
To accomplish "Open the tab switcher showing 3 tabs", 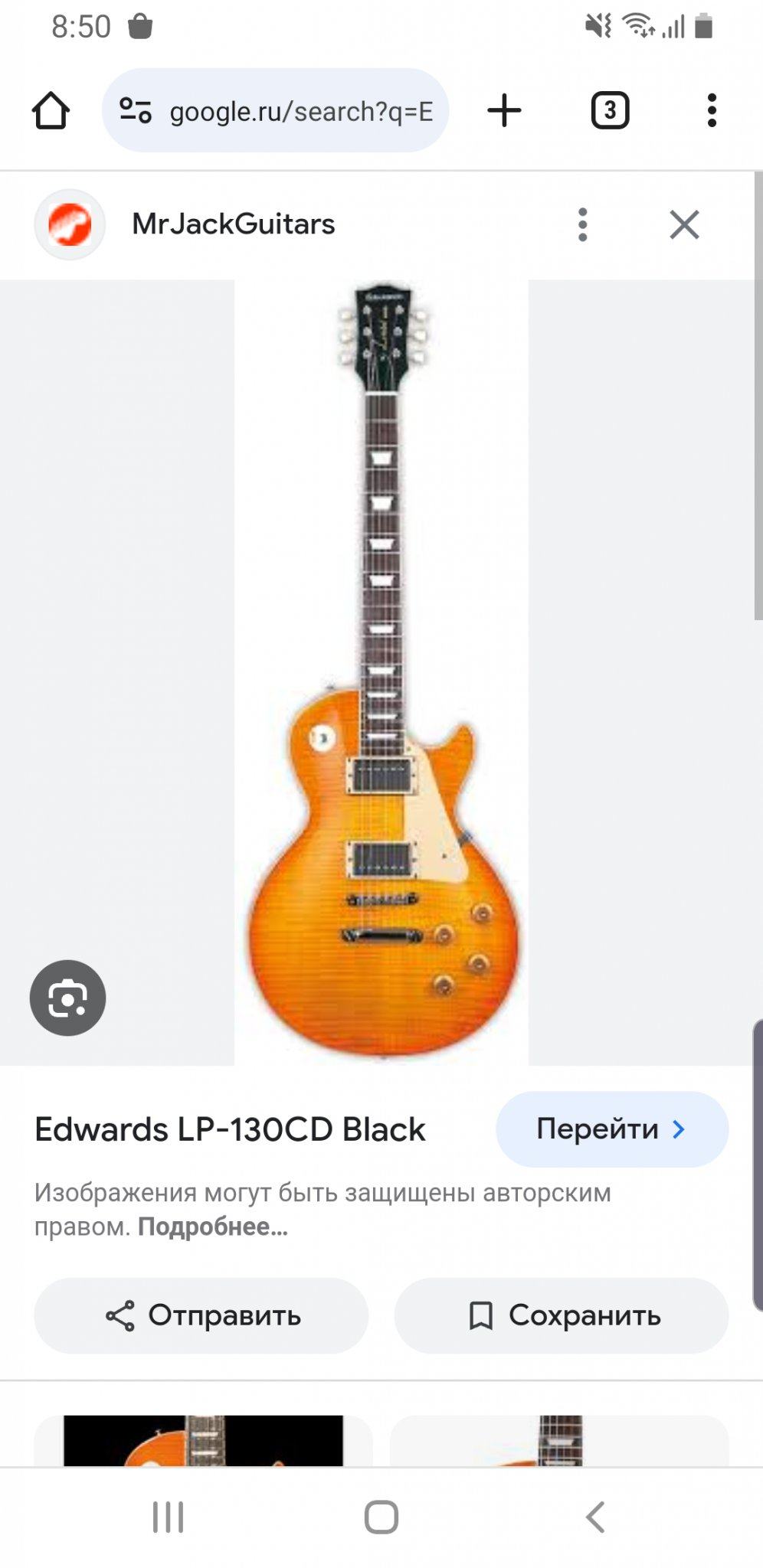I will point(610,111).
